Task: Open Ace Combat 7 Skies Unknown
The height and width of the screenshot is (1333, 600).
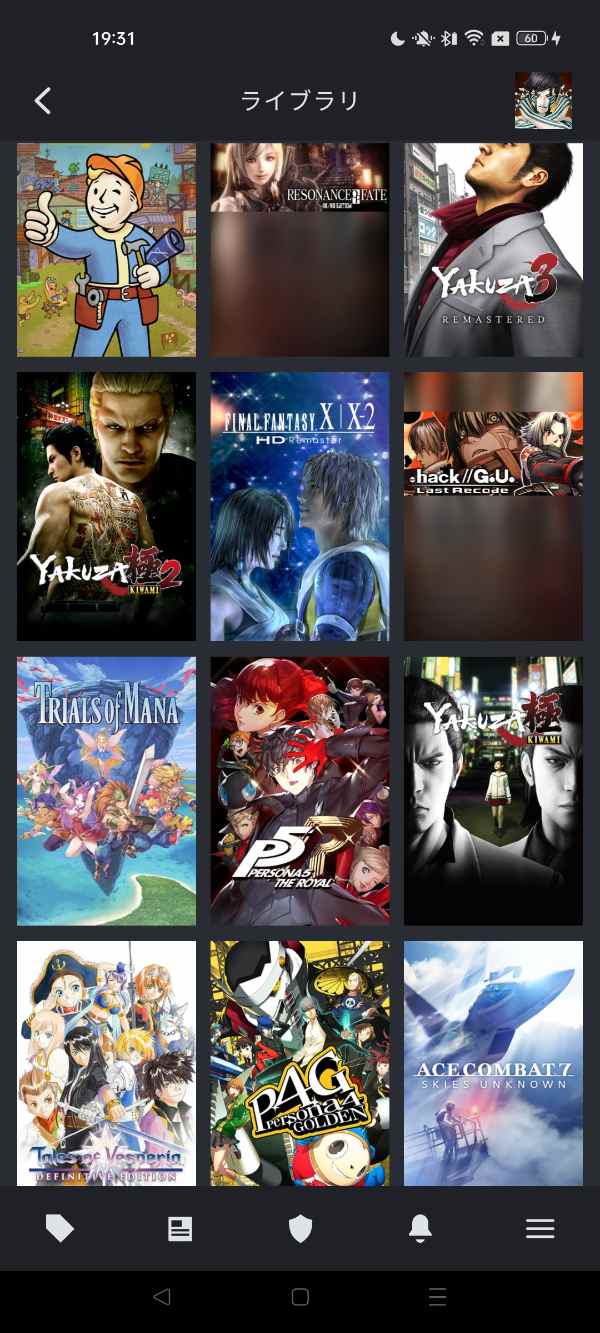Action: [x=493, y=1062]
